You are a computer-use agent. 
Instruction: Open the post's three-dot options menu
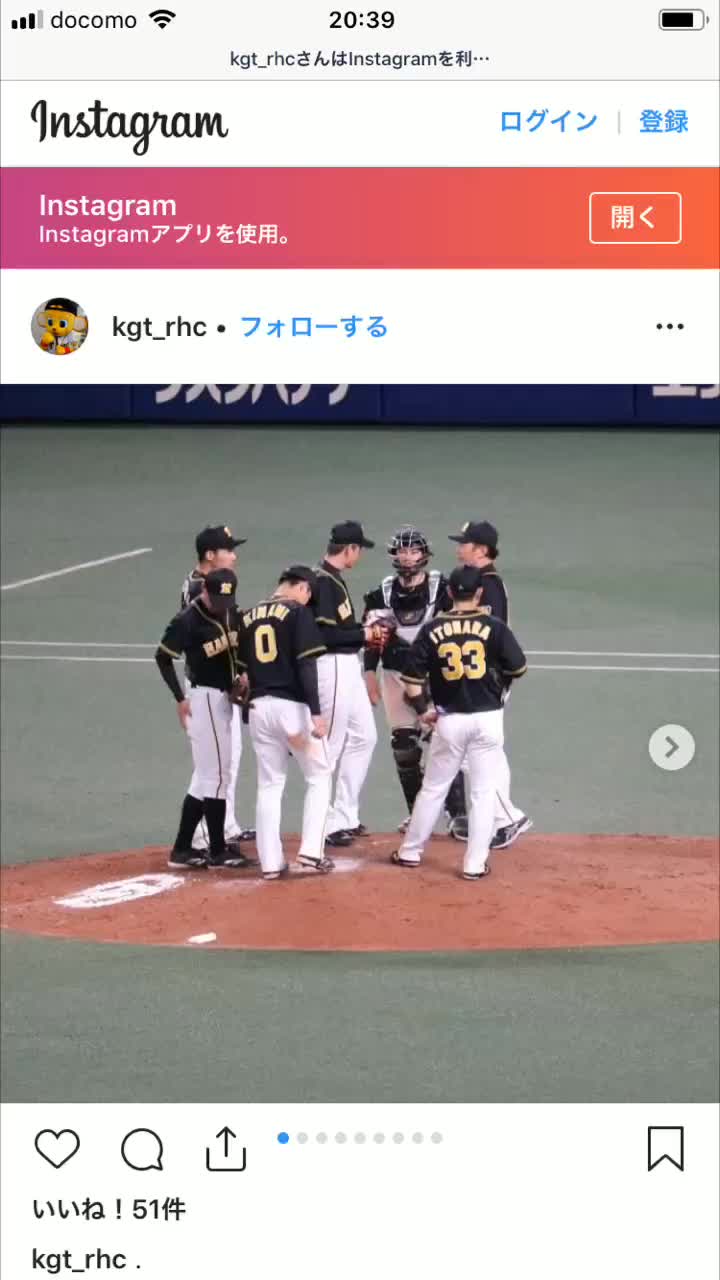click(669, 327)
